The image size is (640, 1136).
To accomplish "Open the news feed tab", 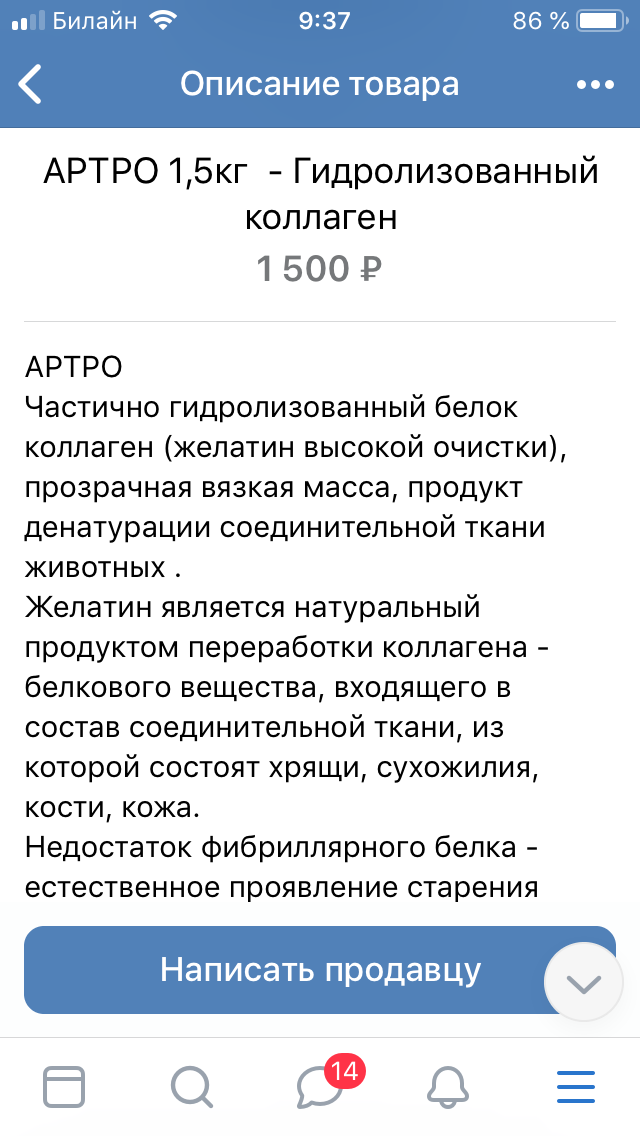I will [x=64, y=1086].
